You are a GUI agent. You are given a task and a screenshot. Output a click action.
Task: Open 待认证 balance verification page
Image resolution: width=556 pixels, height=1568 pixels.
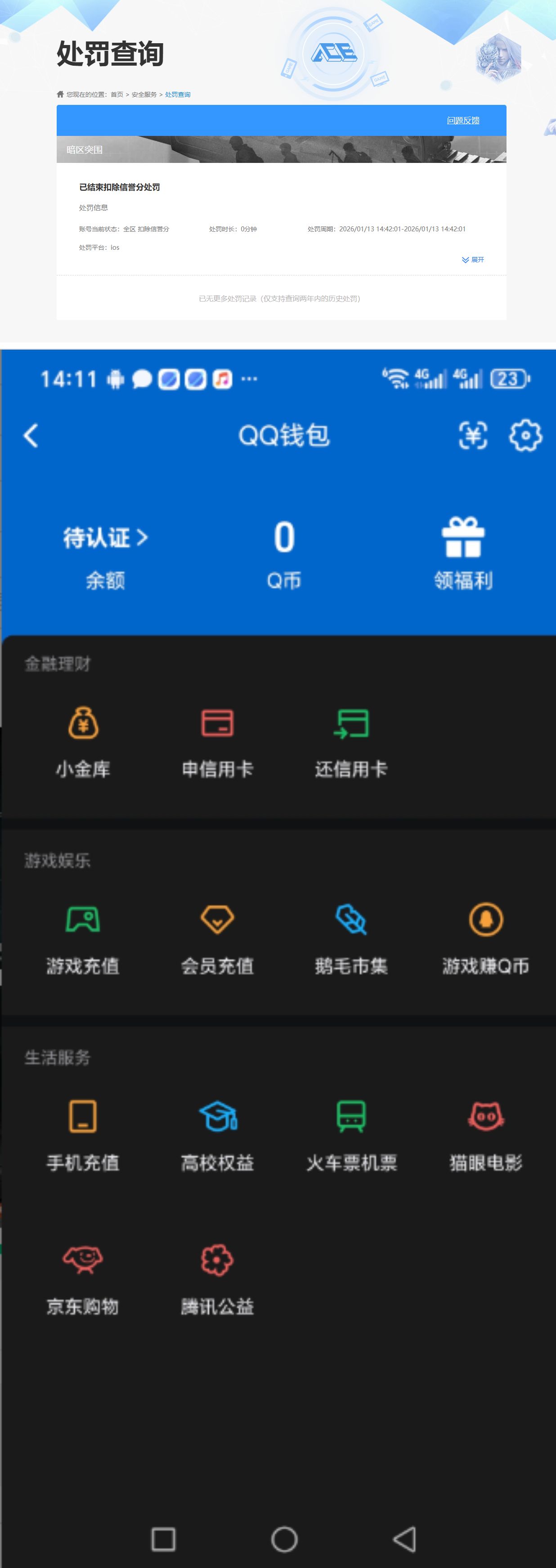(x=105, y=537)
